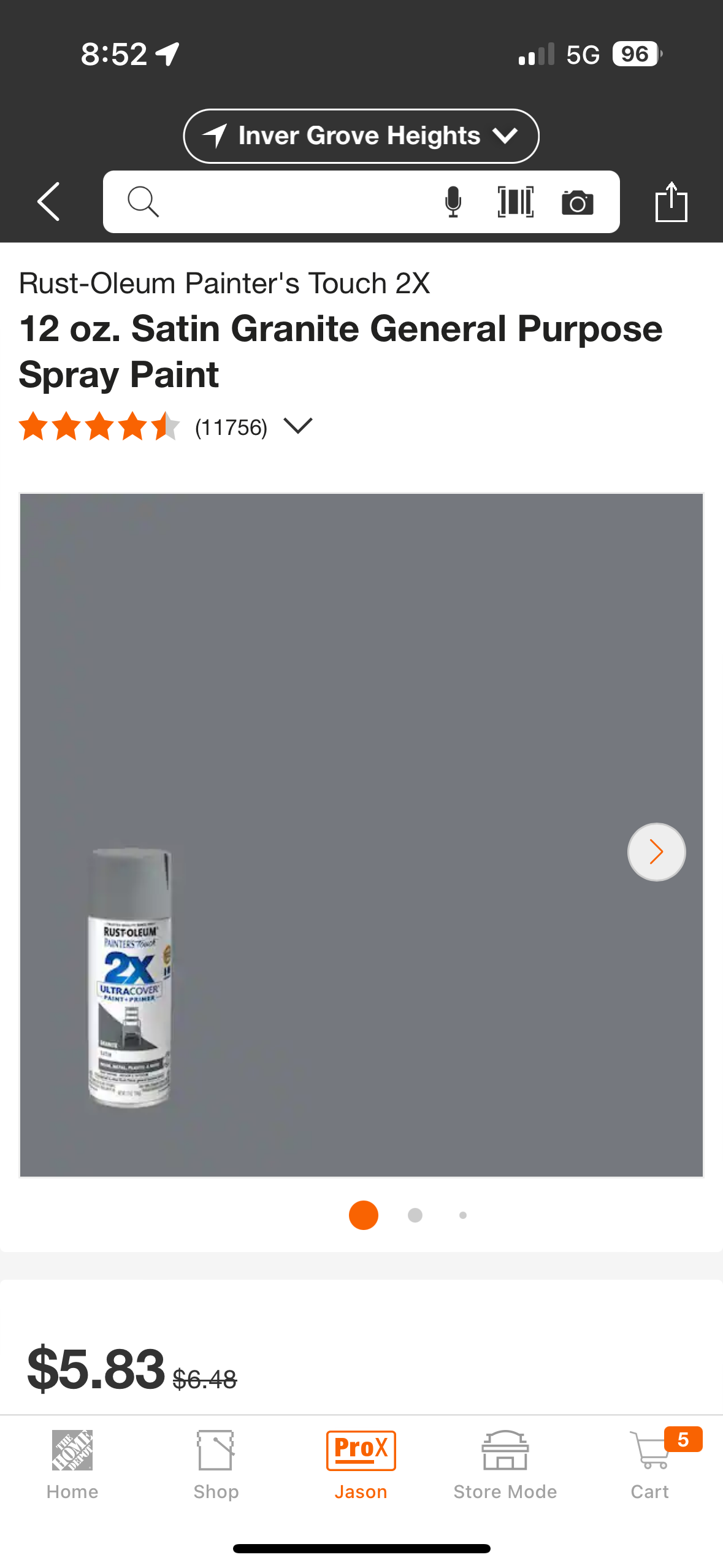
Task: Jump to the second image indicator dot
Action: [x=415, y=1215]
